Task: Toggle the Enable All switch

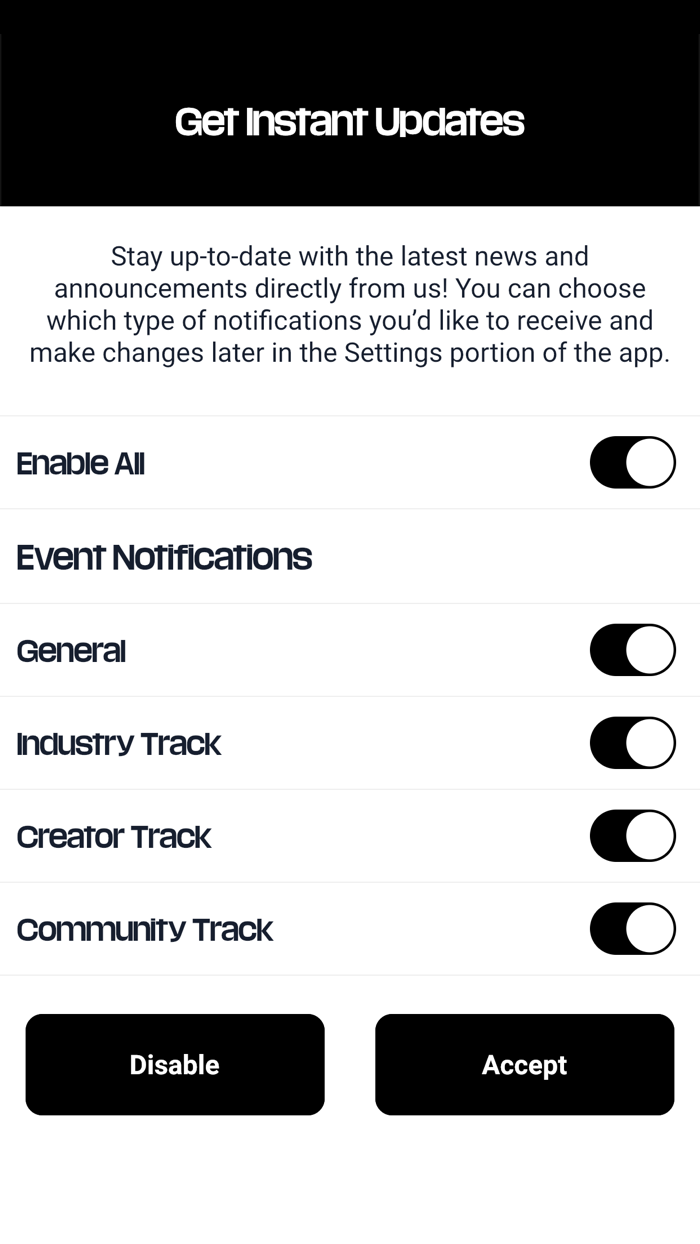Action: [632, 462]
